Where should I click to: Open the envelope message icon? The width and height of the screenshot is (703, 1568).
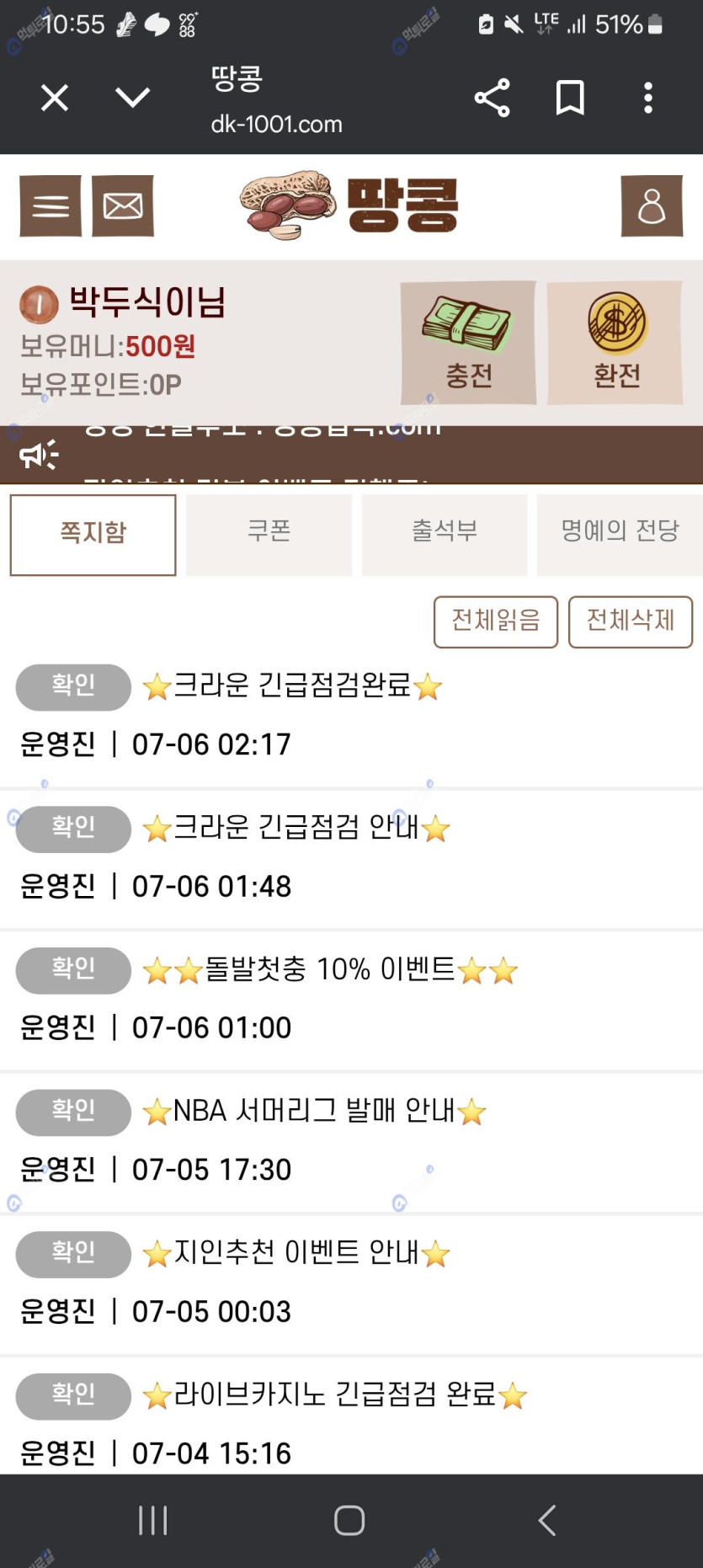click(123, 206)
